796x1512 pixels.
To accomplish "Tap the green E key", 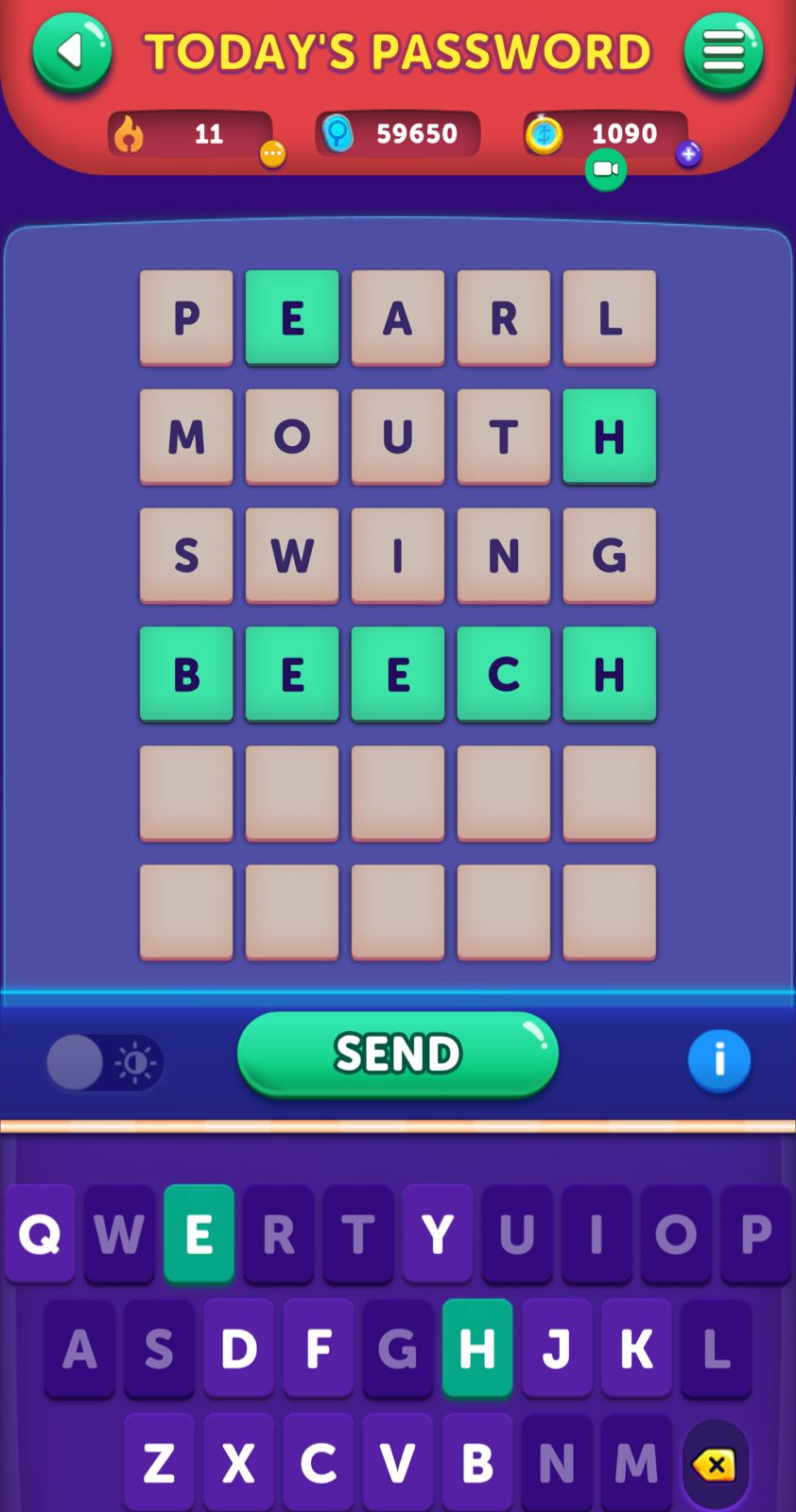I will [199, 1233].
